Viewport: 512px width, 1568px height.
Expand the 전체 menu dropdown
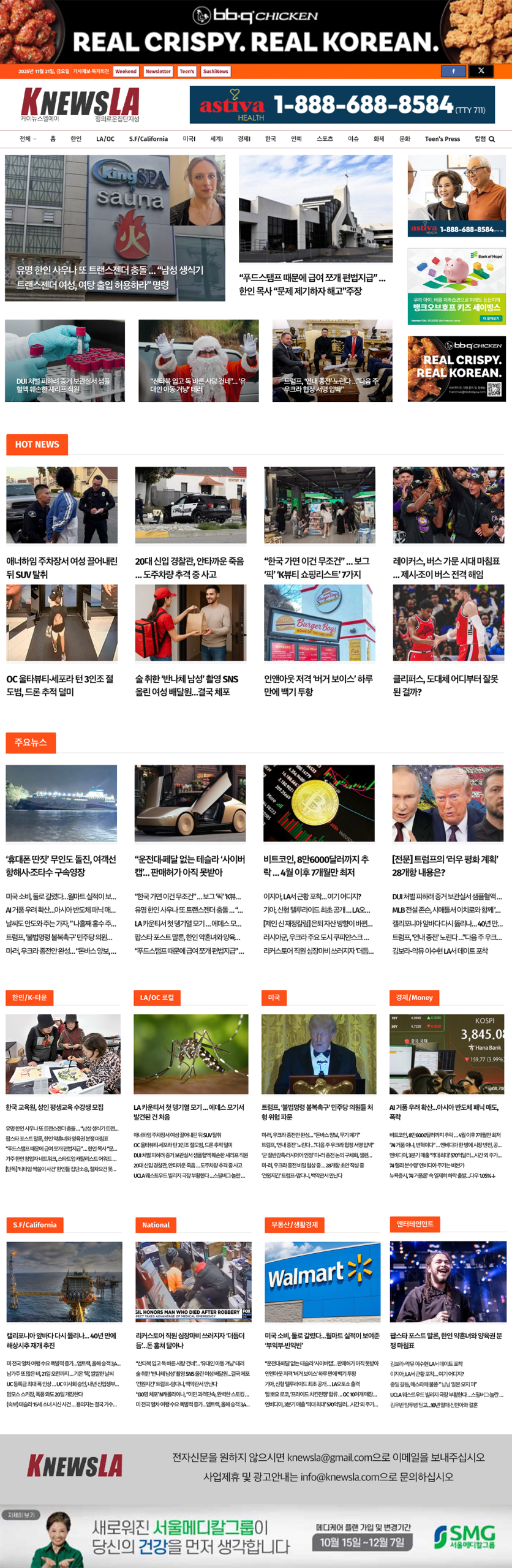28,139
